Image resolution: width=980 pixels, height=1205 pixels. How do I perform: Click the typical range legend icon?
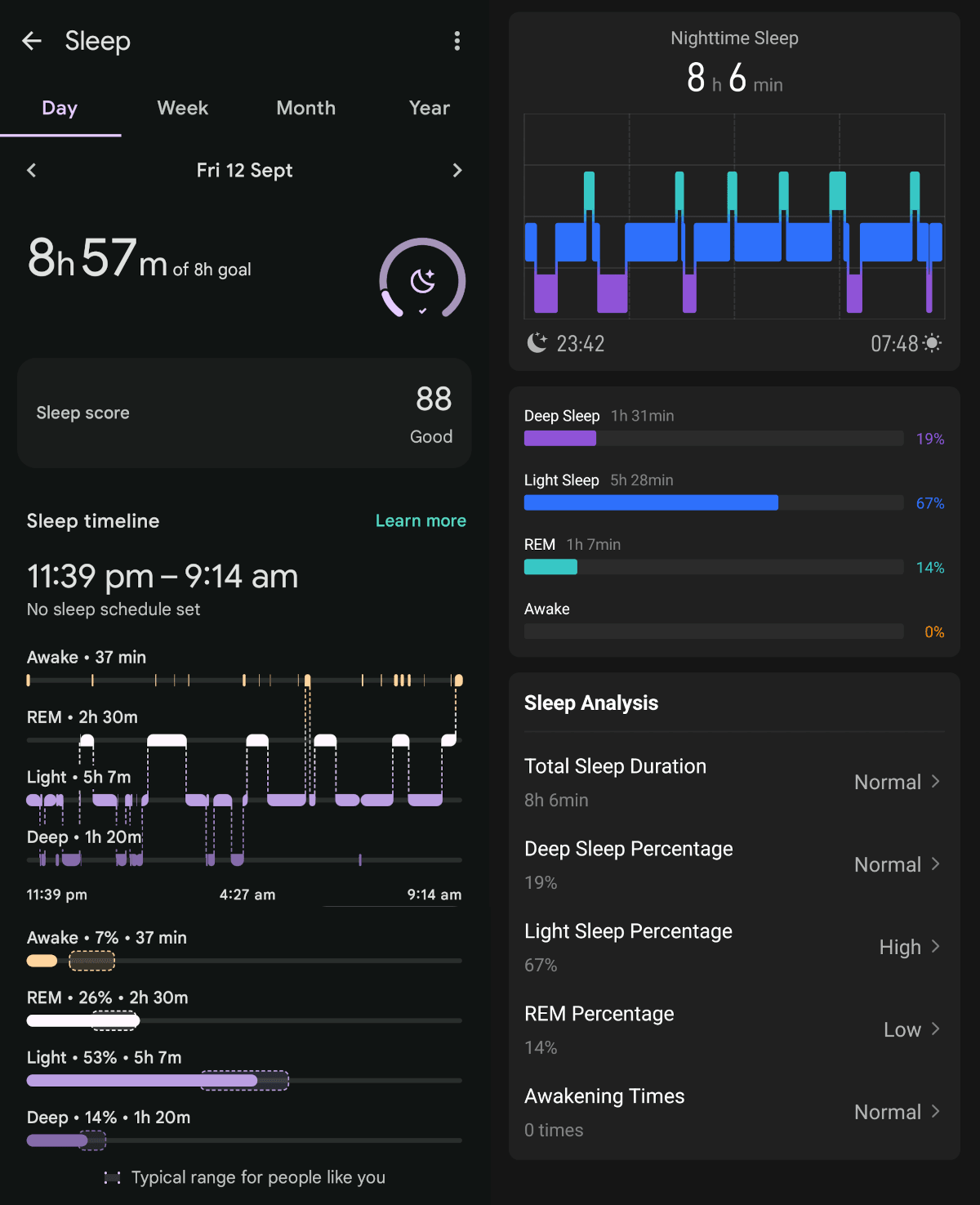pos(113,1177)
